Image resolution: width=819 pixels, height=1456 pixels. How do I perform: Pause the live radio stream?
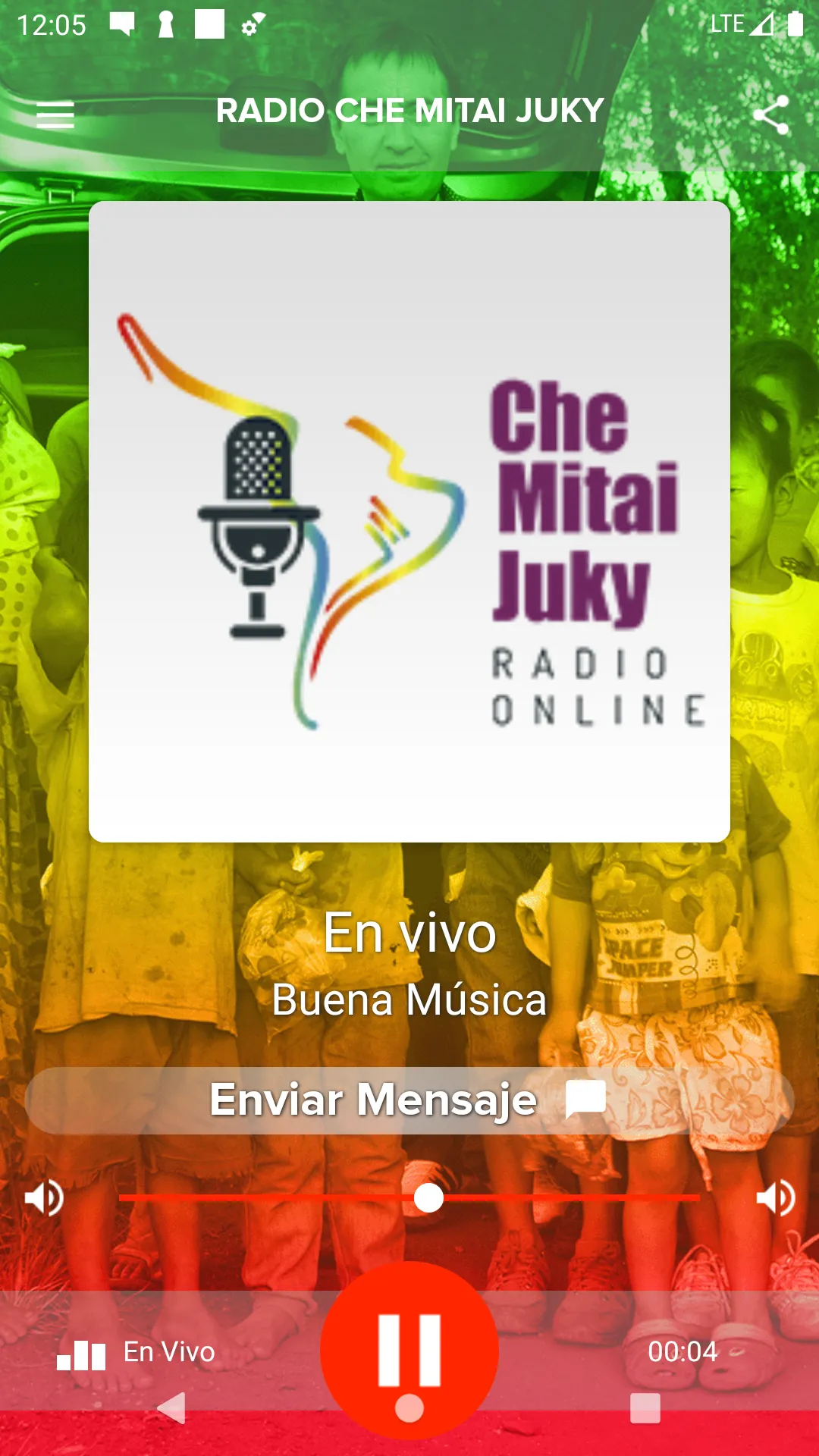(409, 1350)
